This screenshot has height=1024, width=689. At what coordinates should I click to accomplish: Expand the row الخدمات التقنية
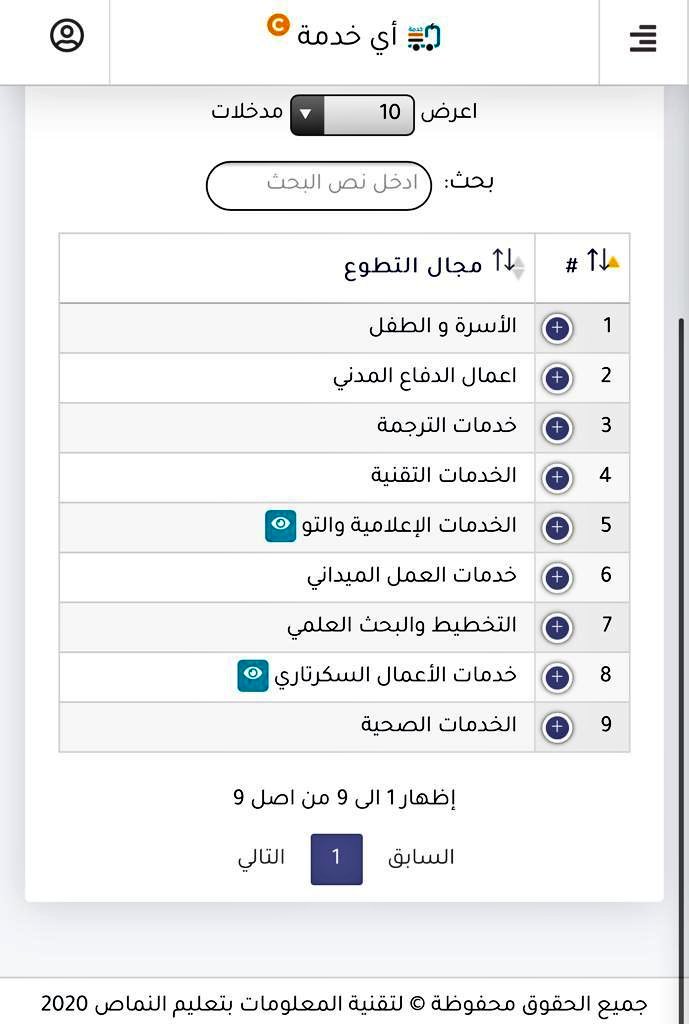click(x=557, y=478)
